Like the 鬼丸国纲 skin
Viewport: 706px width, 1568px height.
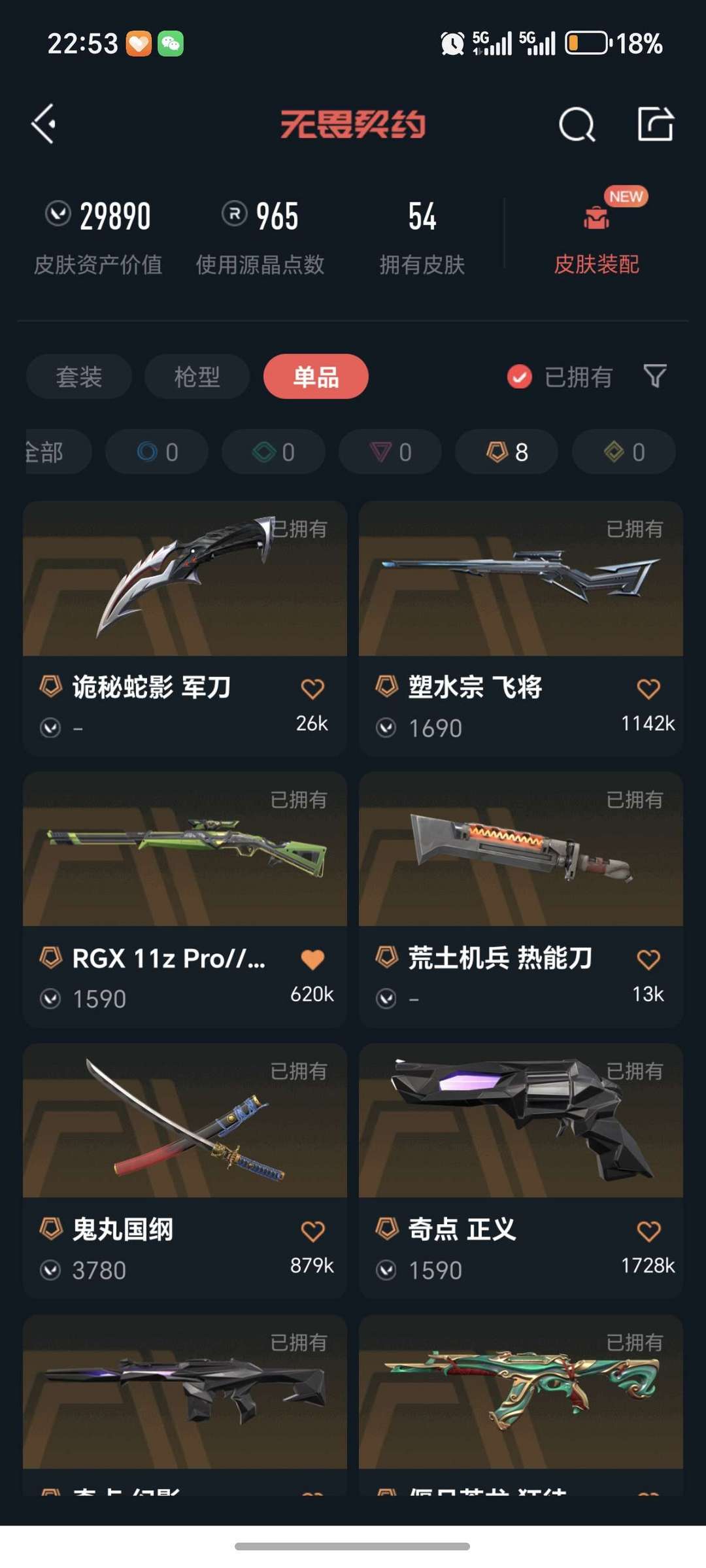tap(312, 1231)
